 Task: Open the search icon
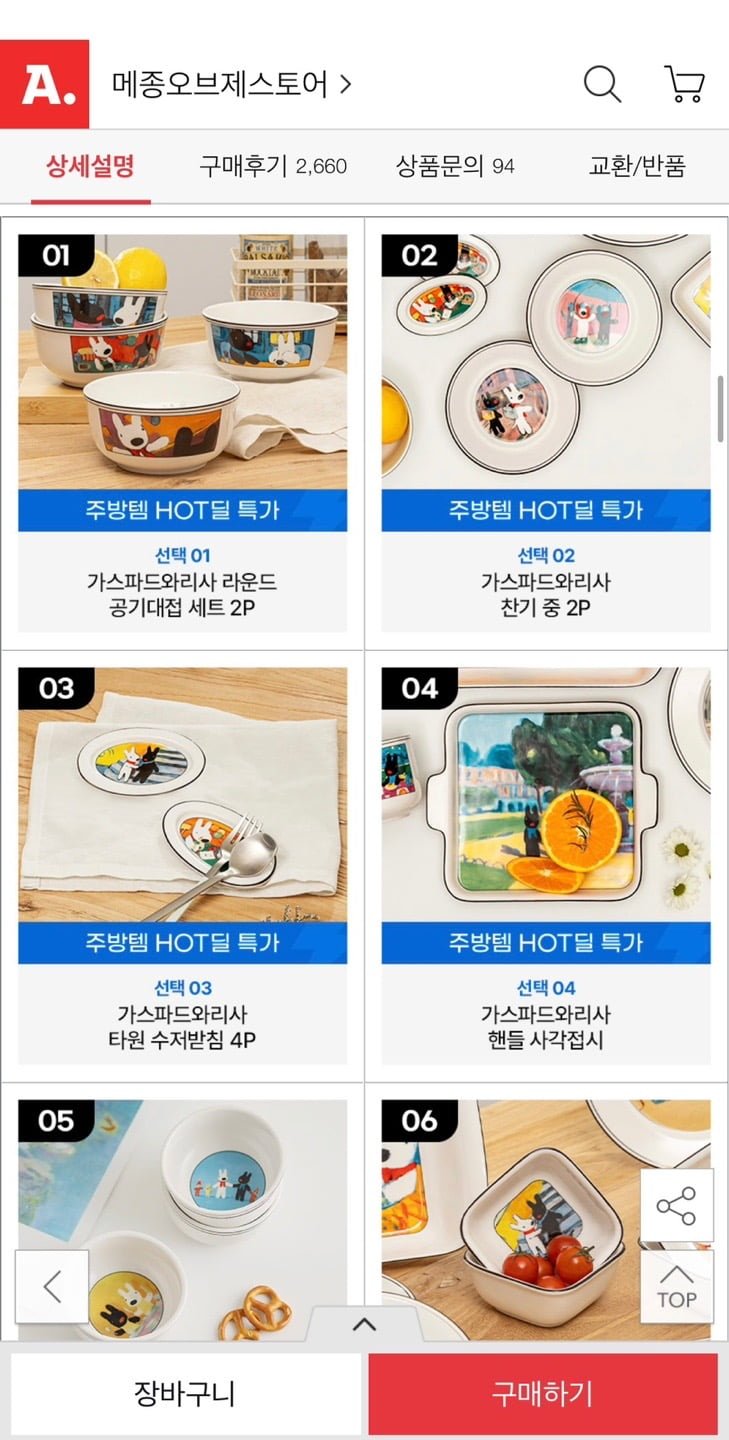click(602, 85)
